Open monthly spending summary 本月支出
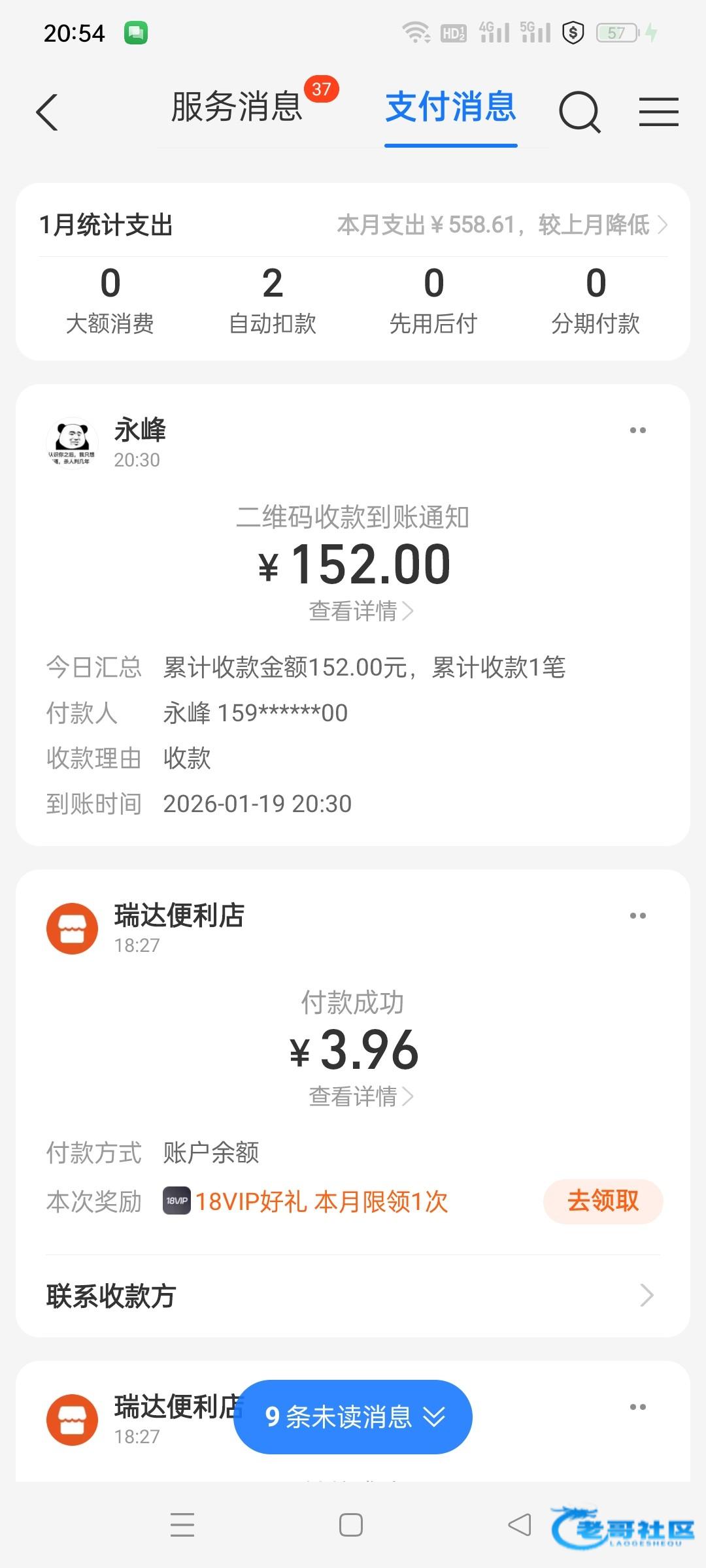 501,225
